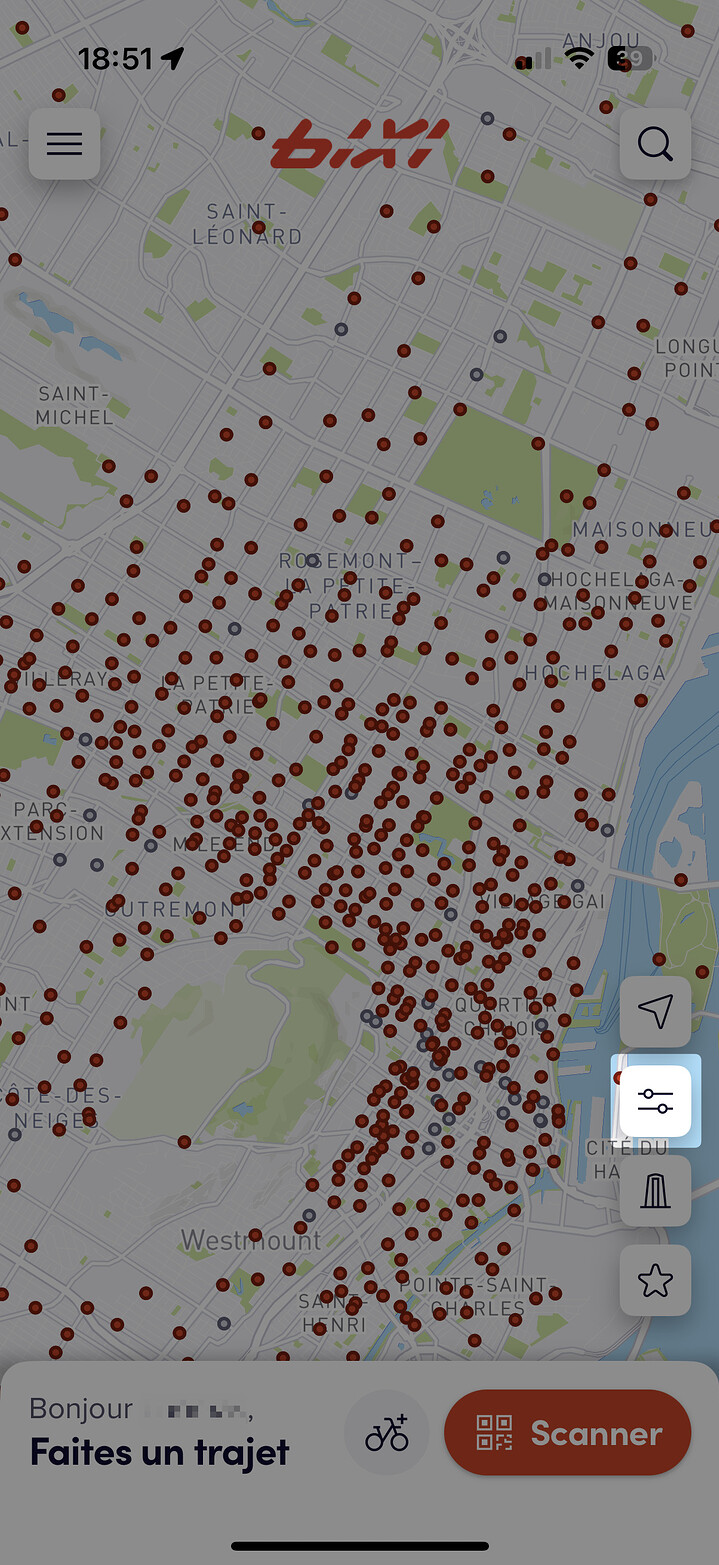
Task: Tap the Scanner button
Action: pos(568,1433)
